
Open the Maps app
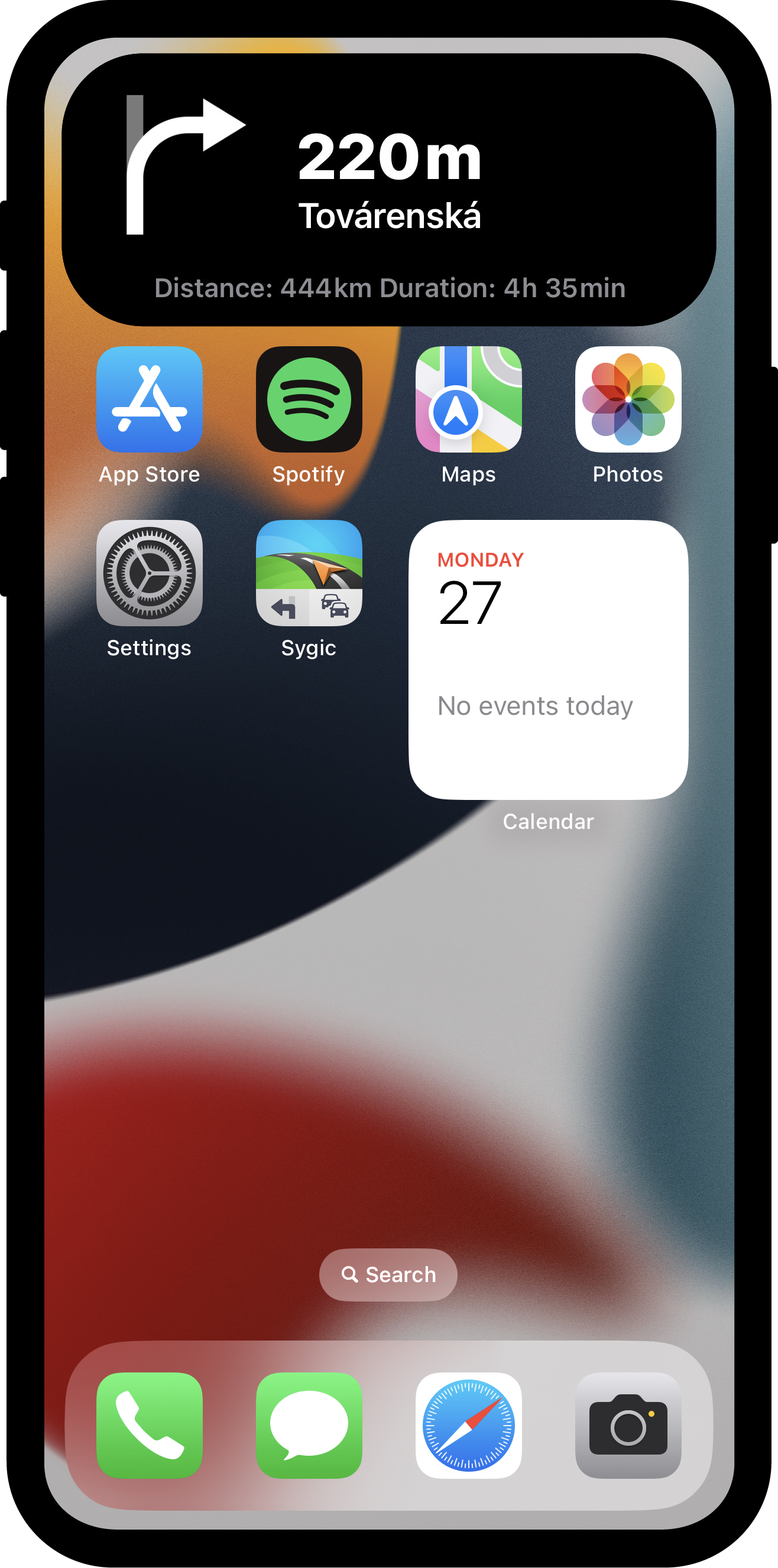tap(468, 399)
